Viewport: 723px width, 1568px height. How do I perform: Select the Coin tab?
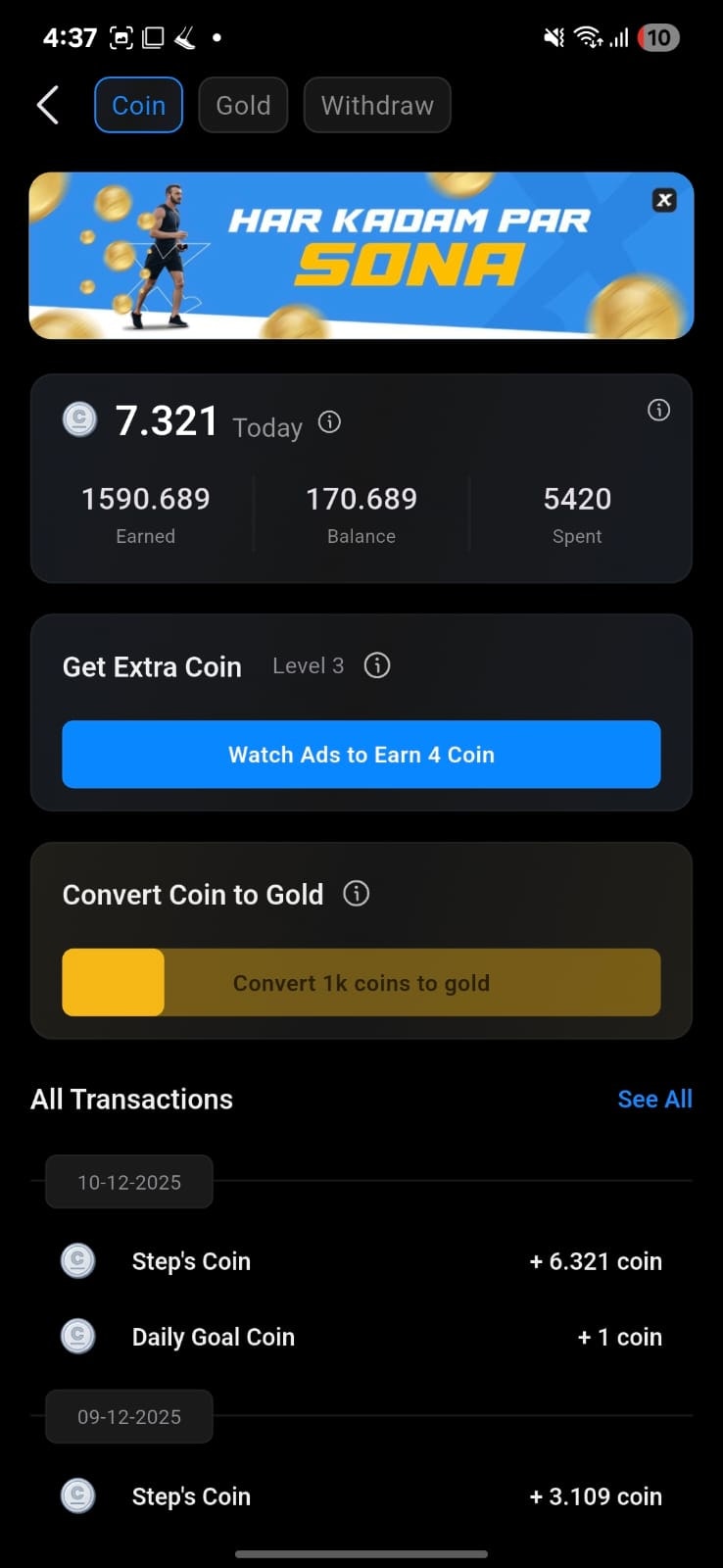(138, 105)
